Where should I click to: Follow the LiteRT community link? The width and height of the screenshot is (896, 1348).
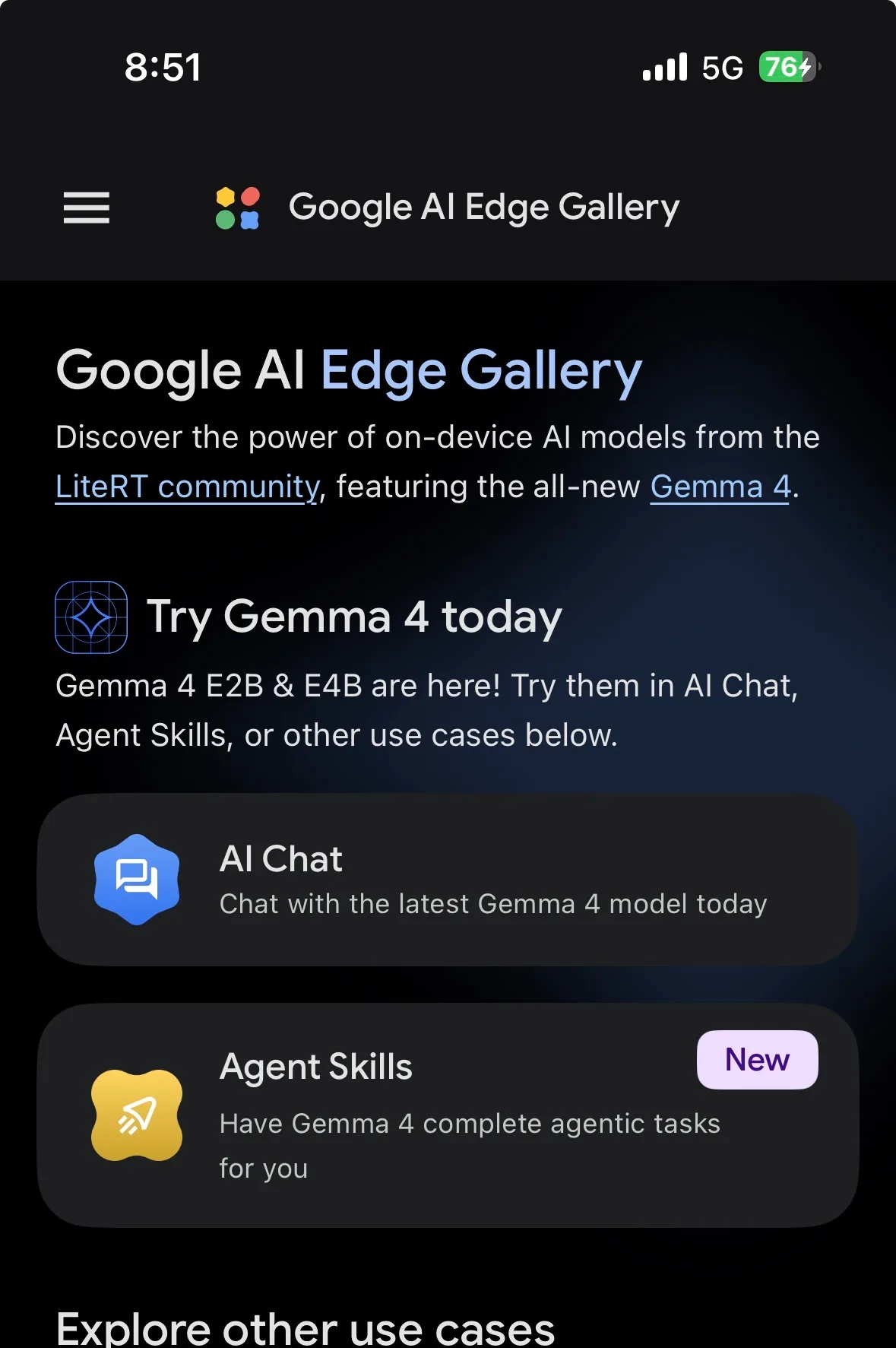187,487
